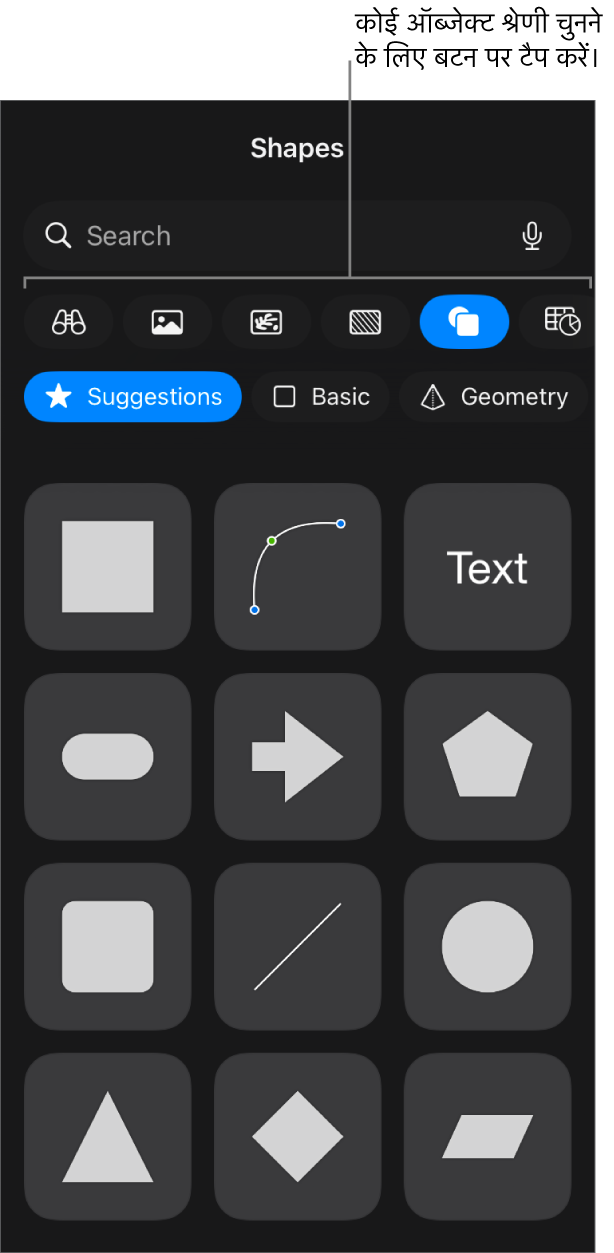Switch to the shapes category tab

point(465,321)
